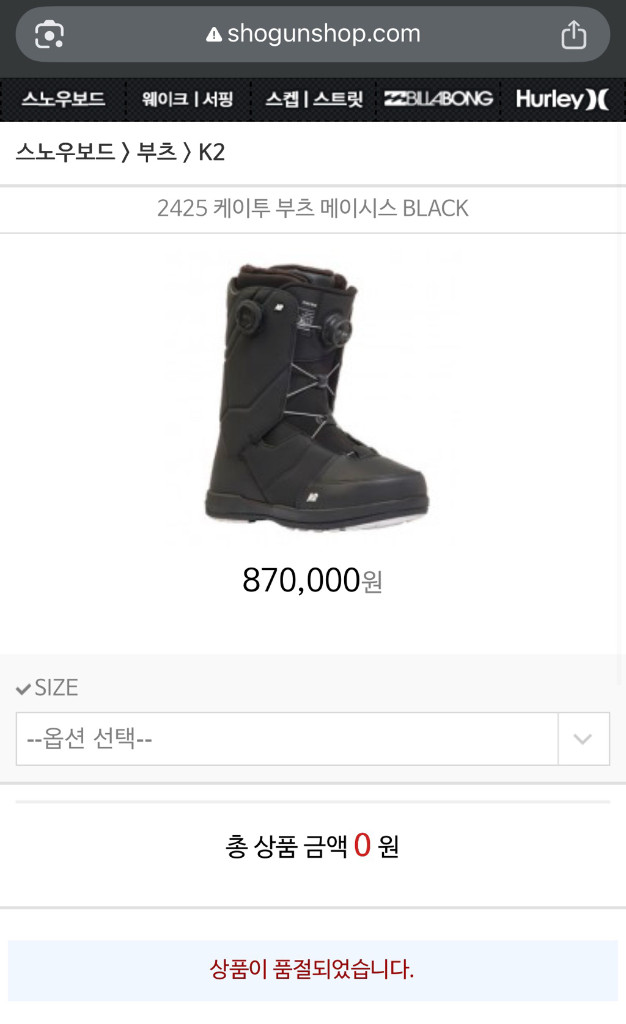Tap the shogunshop.com address bar

pyautogui.click(x=313, y=34)
